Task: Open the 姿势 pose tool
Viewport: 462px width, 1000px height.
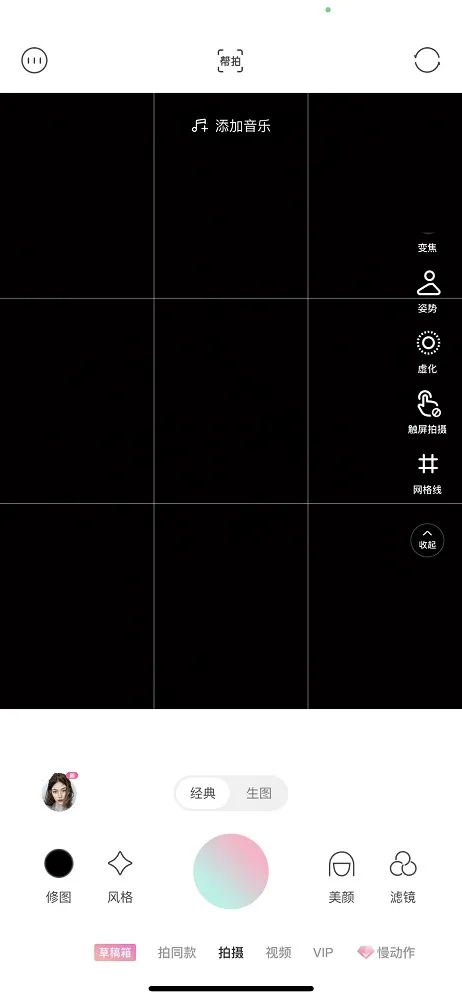Action: [428, 291]
